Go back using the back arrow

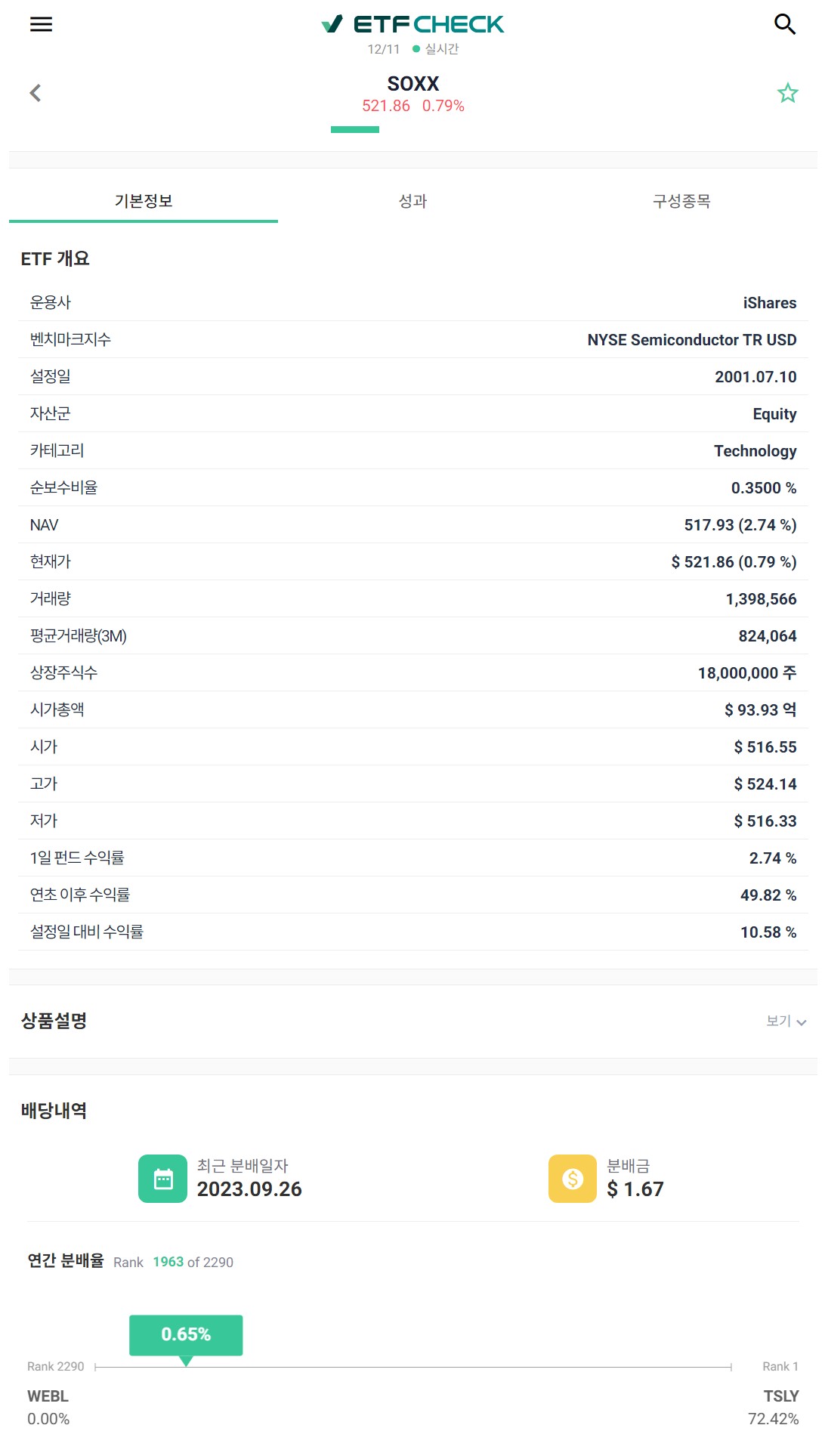(33, 92)
